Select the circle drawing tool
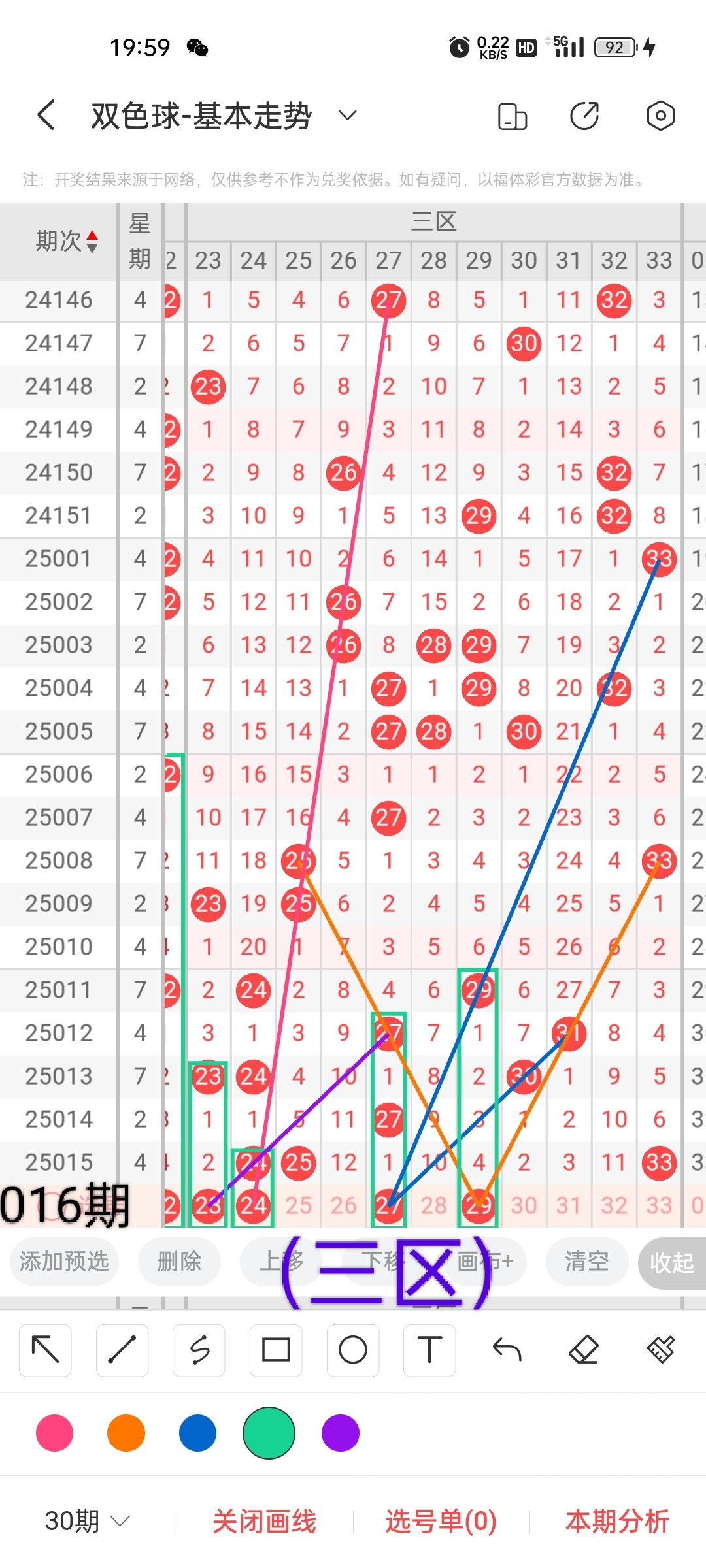 click(353, 1350)
